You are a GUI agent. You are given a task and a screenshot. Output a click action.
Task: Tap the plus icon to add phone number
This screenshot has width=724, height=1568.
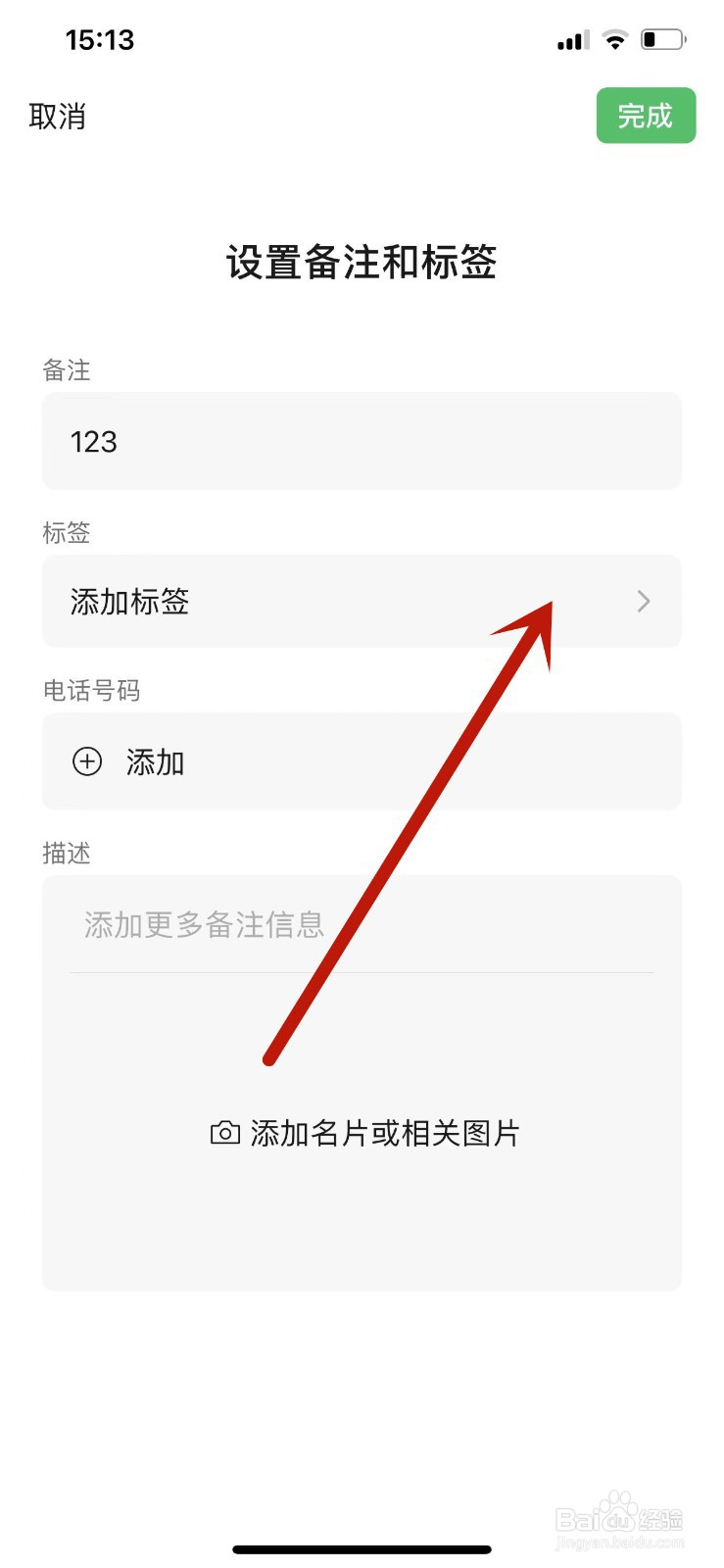point(87,761)
